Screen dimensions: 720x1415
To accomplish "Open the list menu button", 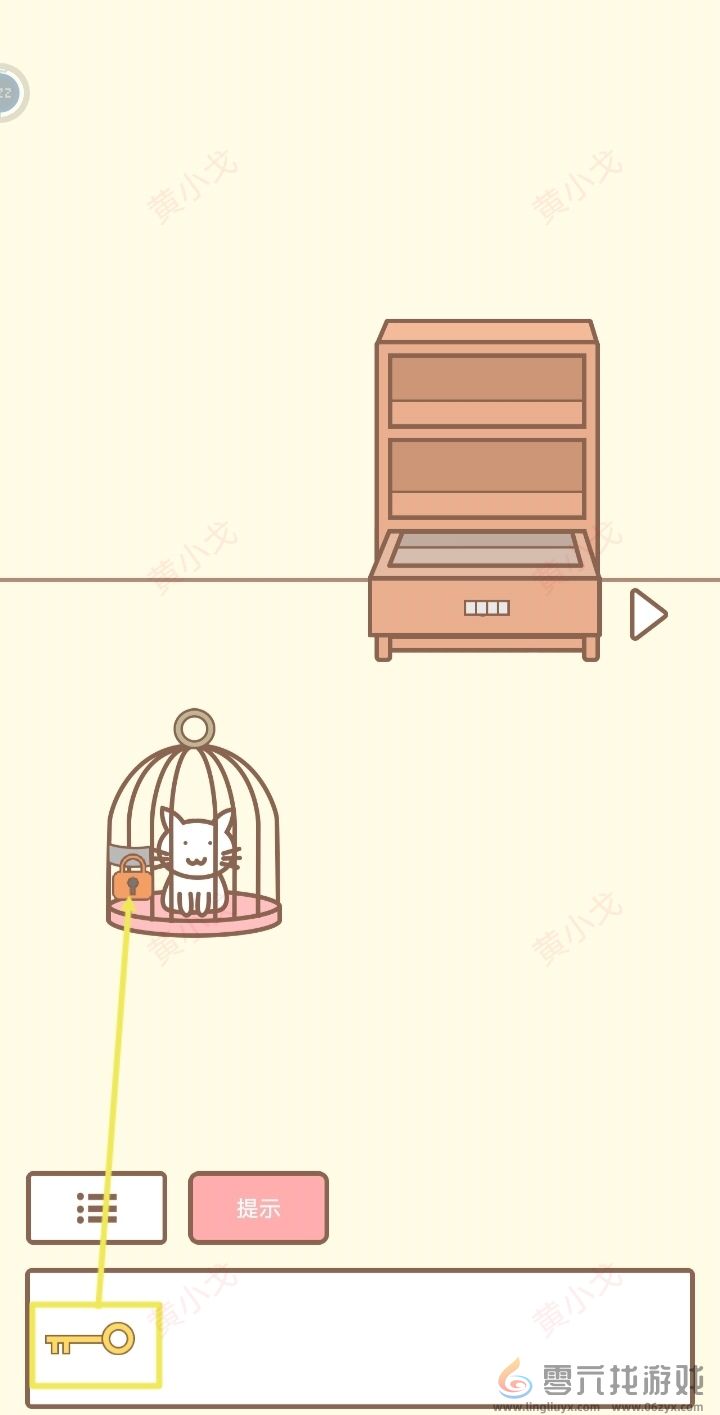I will (96, 1208).
